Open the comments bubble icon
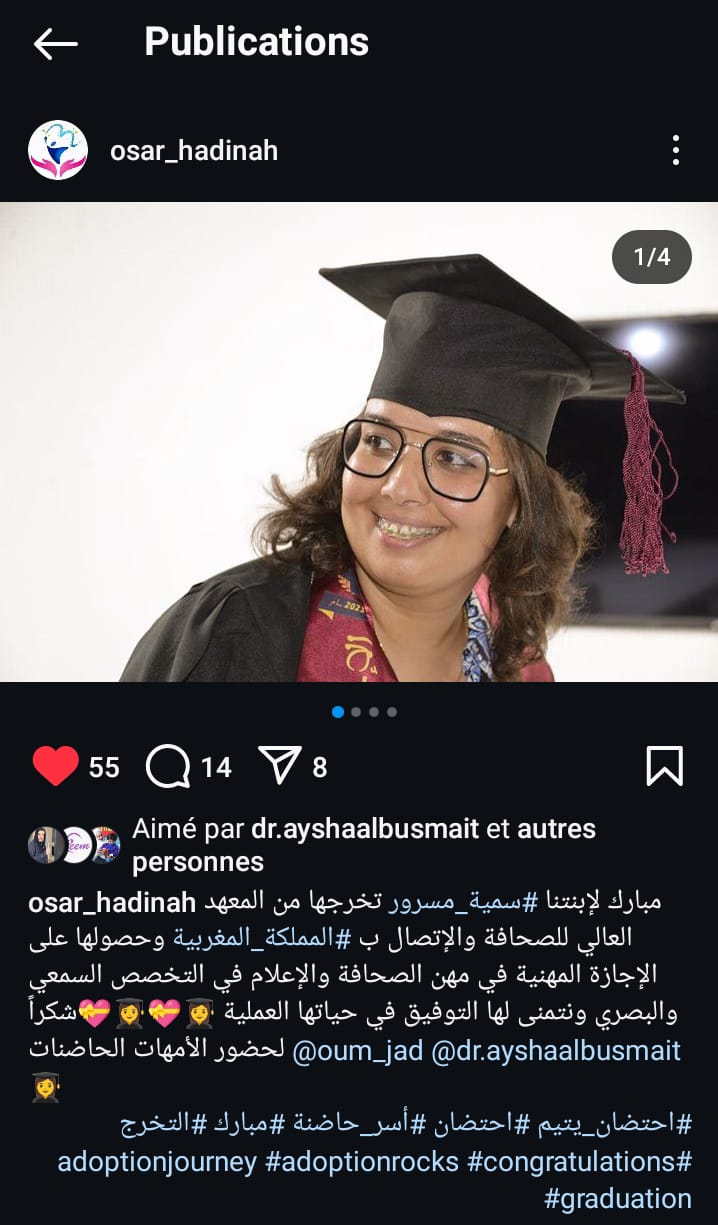718x1225 pixels. (168, 767)
